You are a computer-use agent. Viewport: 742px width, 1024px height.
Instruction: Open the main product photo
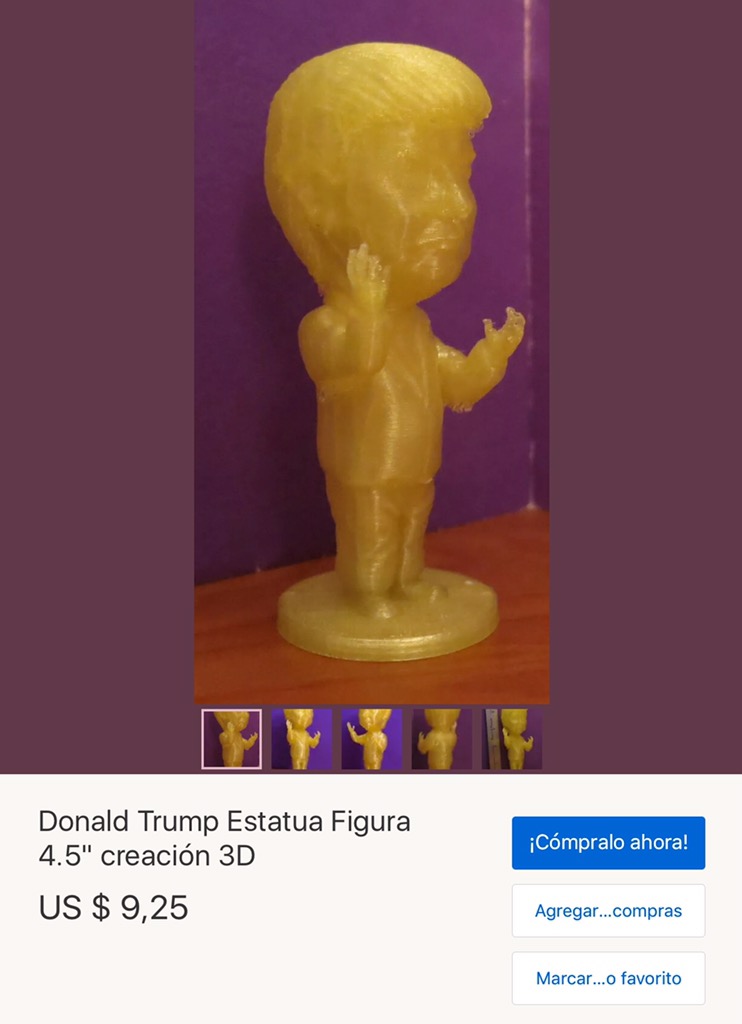(x=371, y=350)
